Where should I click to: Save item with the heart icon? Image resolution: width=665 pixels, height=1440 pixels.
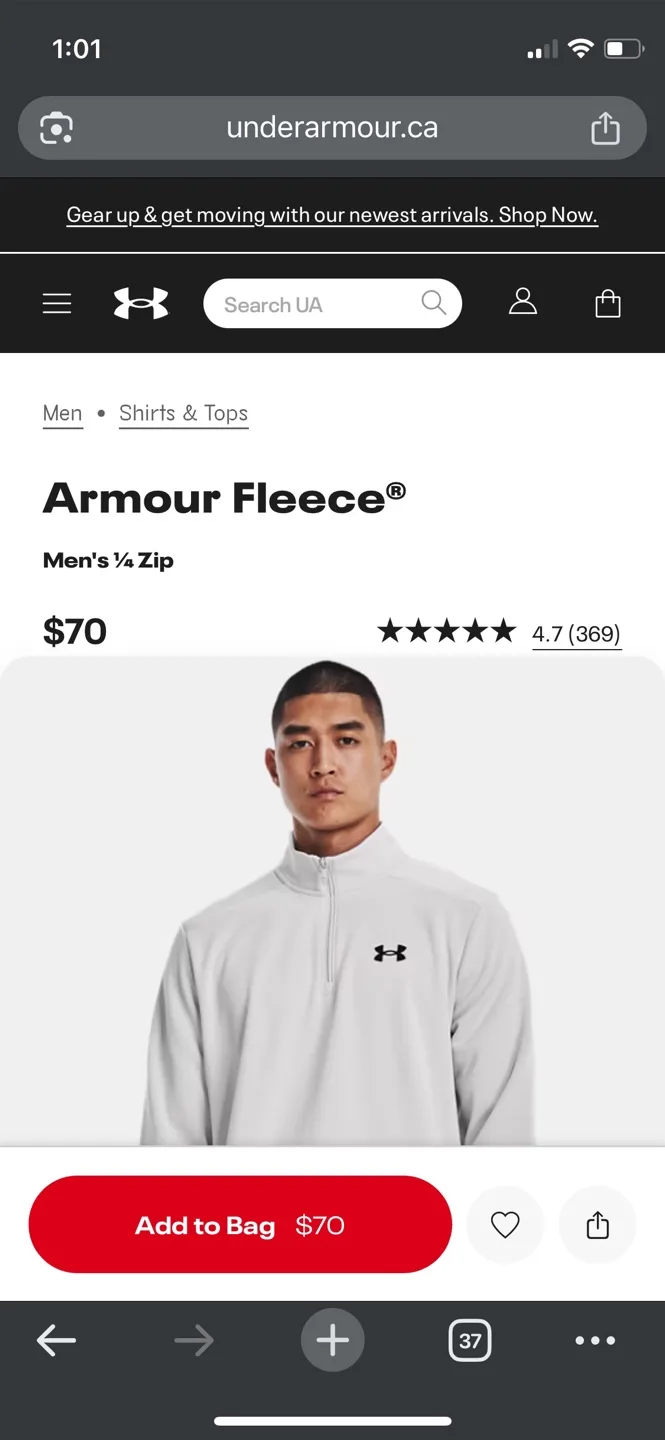pyautogui.click(x=505, y=1225)
